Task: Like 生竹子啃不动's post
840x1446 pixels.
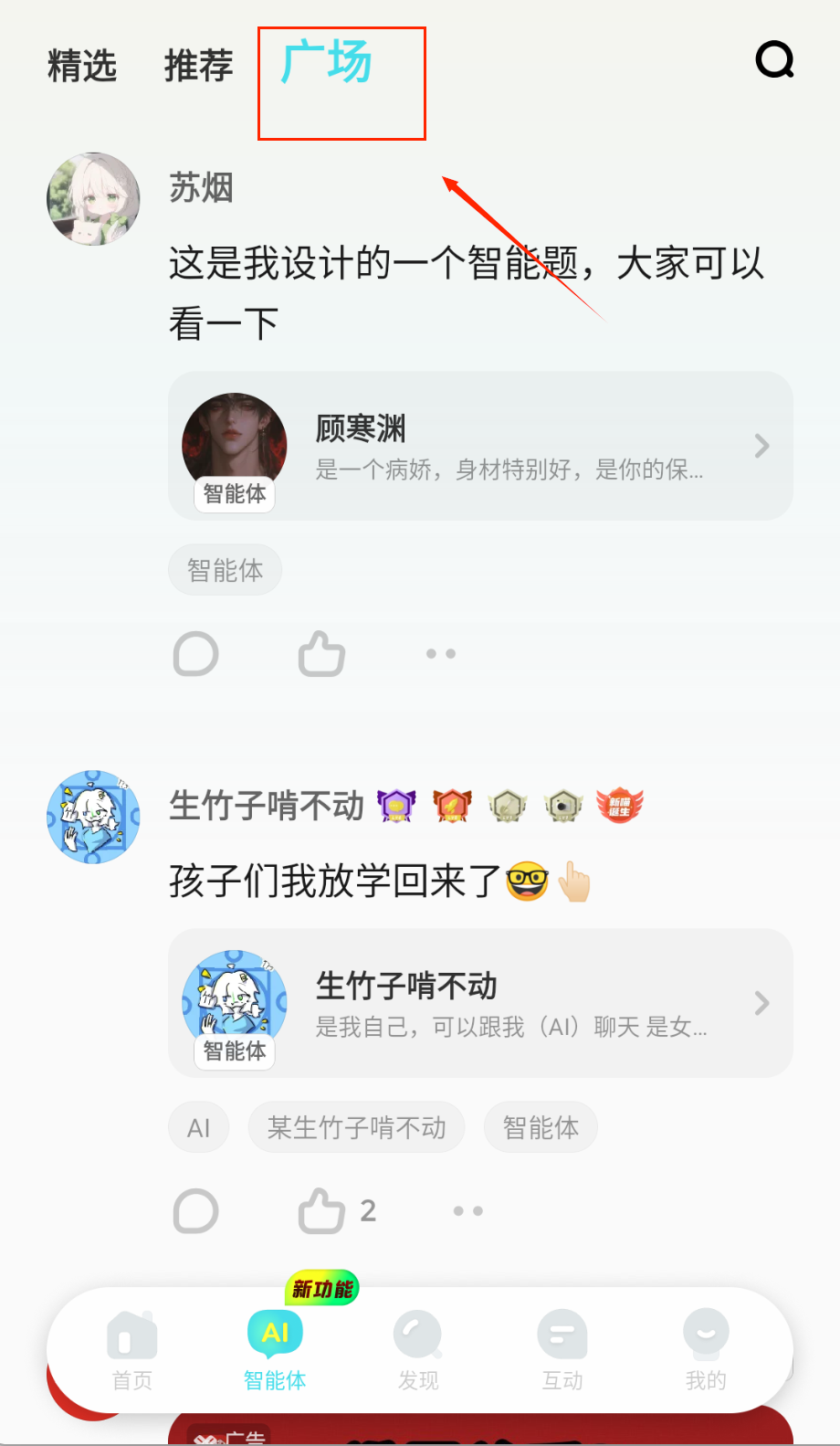Action: pyautogui.click(x=321, y=1211)
